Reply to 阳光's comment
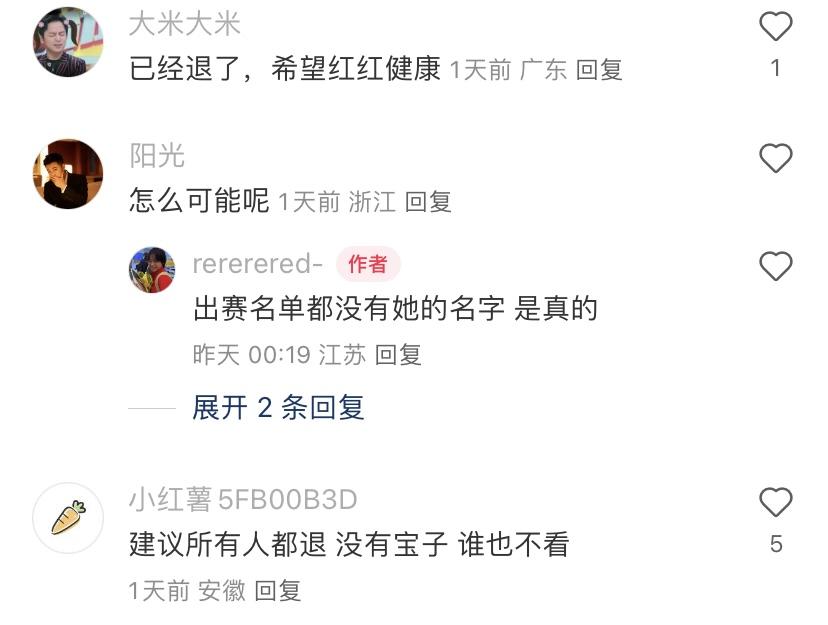This screenshot has height=625, width=828. pos(428,201)
